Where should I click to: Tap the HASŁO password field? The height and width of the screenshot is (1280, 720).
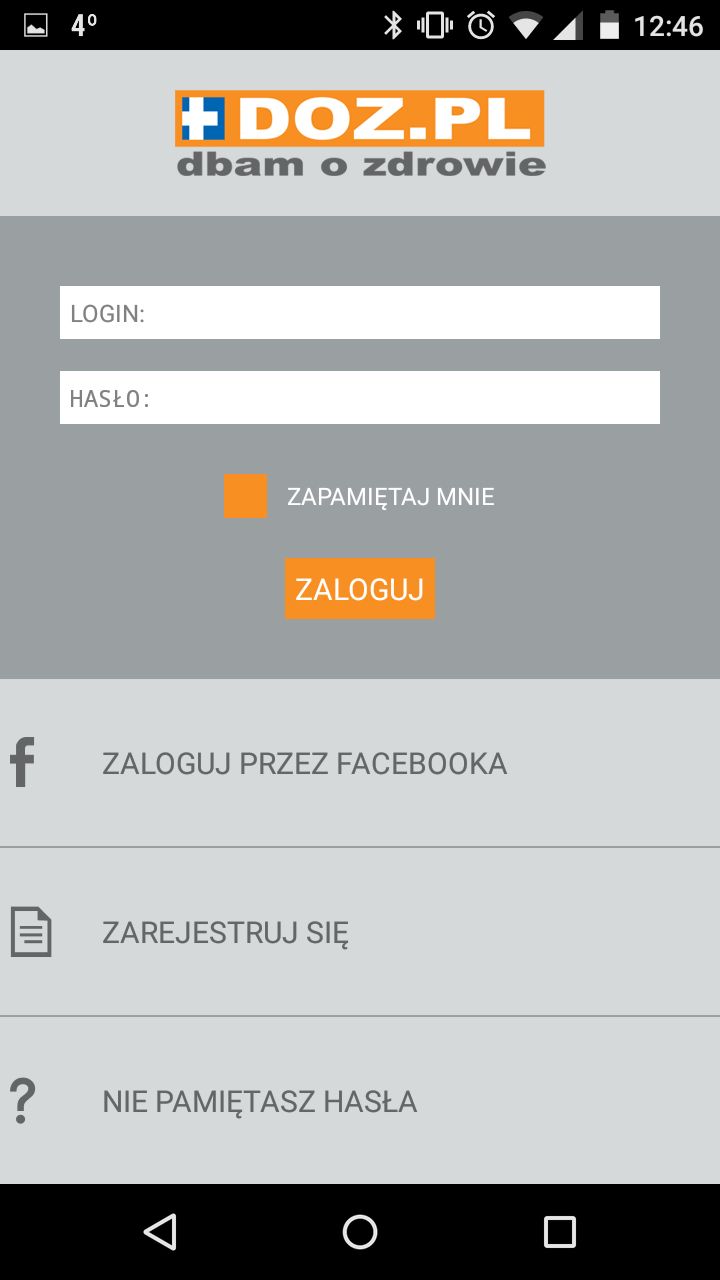[360, 398]
